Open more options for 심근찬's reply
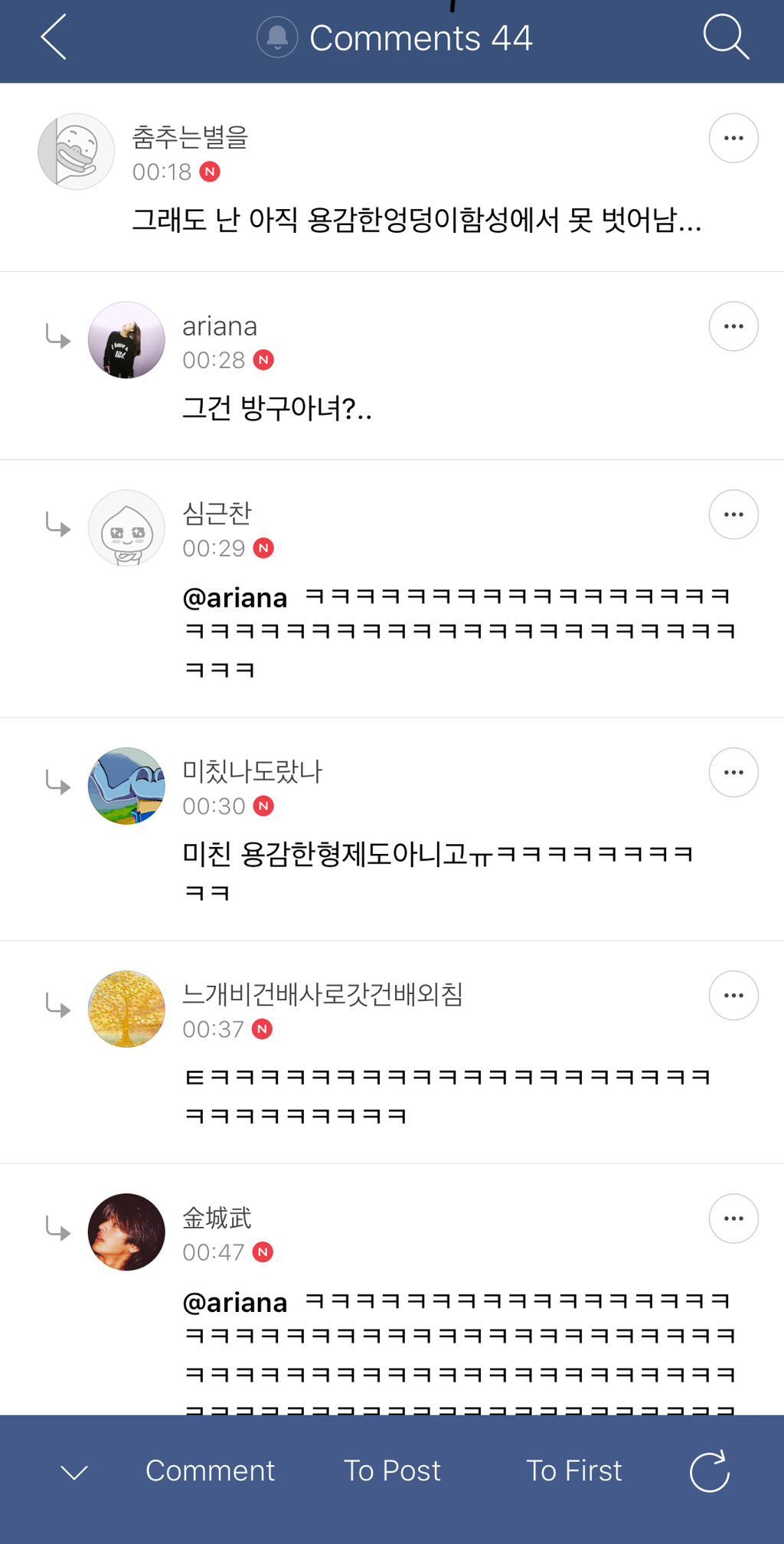 click(733, 515)
